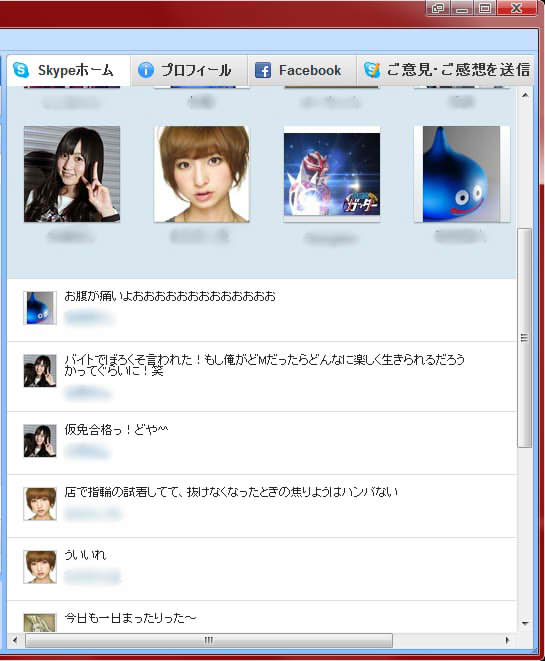The height and width of the screenshot is (661, 545).
Task: Open the プロフィール tab
Action: 188,70
